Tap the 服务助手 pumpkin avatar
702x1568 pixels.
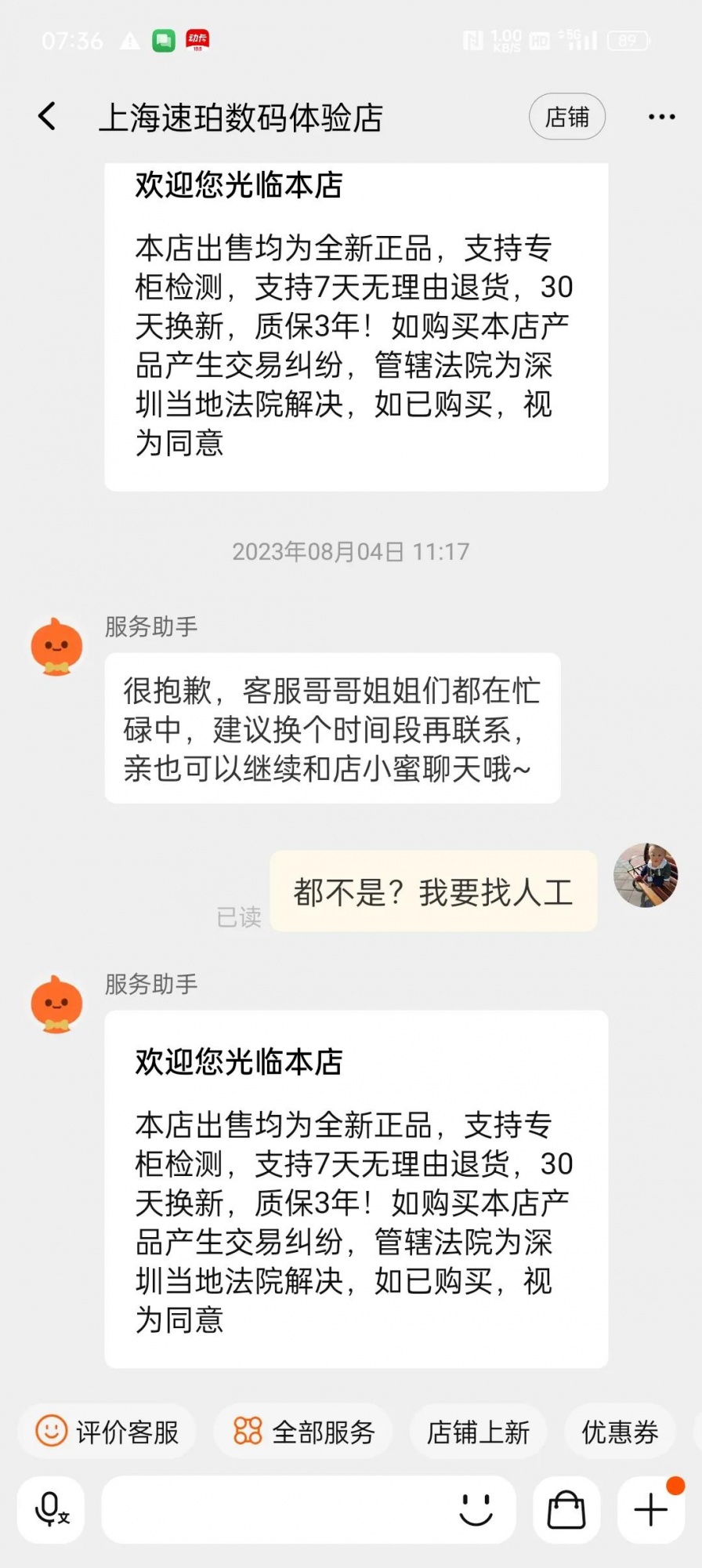click(x=56, y=647)
